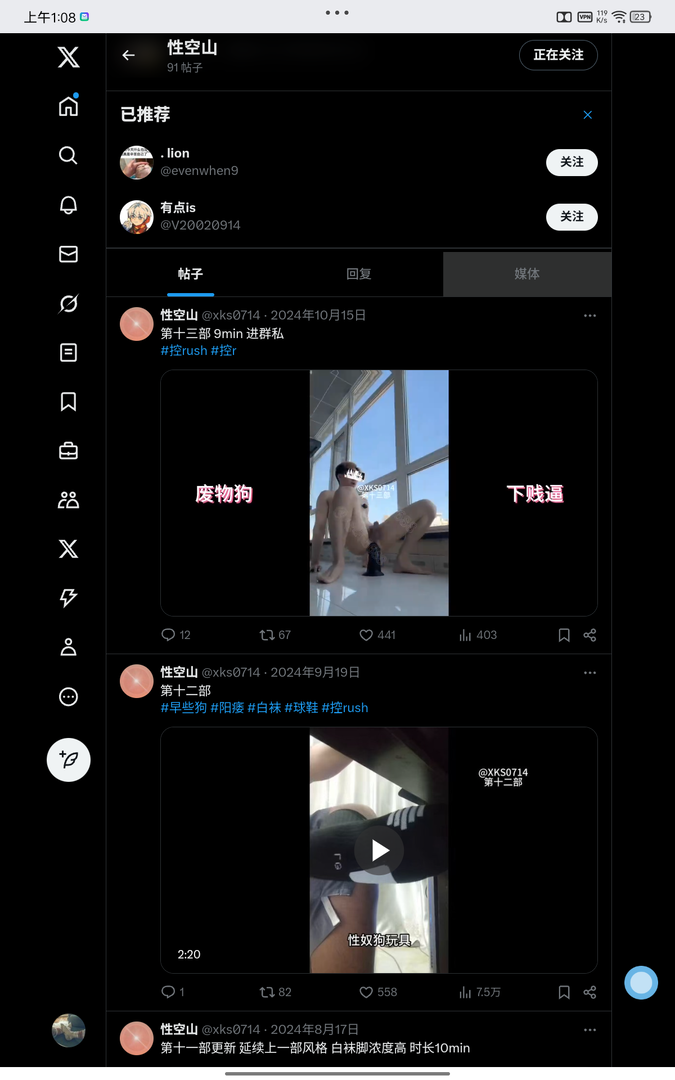Follow the account @V20020914
Screen dimensions: 675x1080
(x=571, y=217)
